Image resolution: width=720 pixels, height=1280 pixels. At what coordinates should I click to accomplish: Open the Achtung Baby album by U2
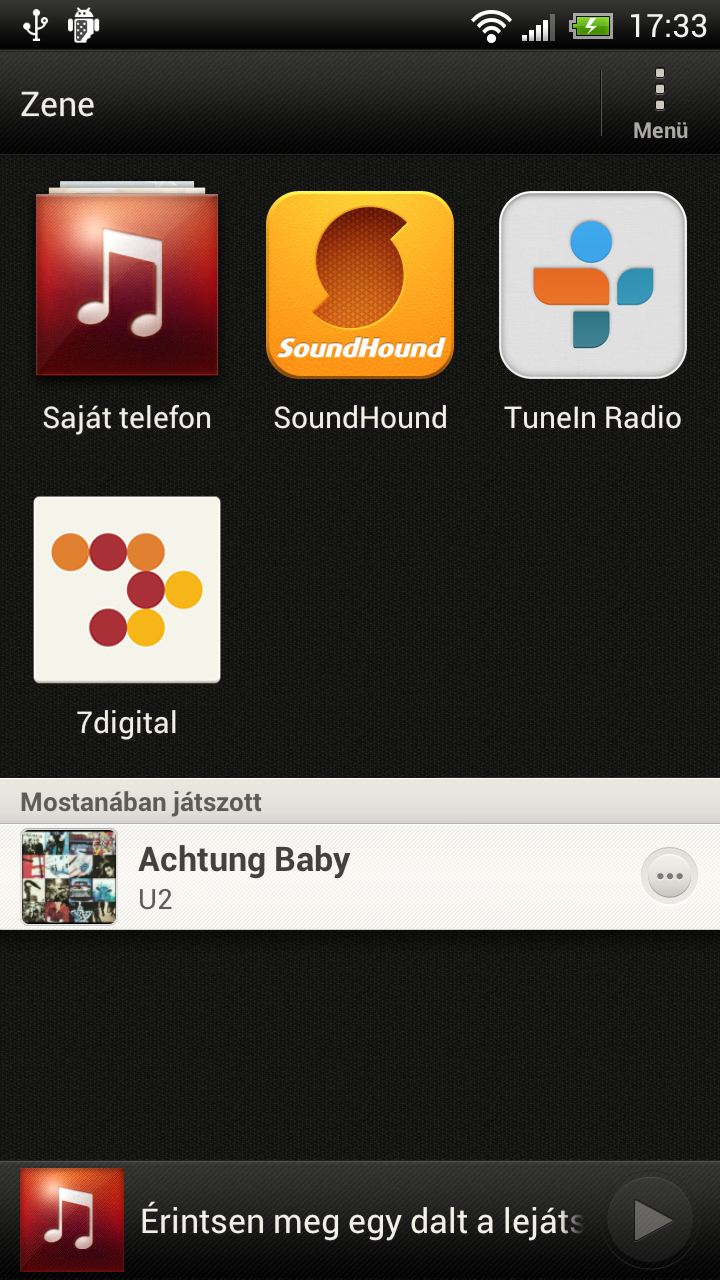pyautogui.click(x=300, y=877)
